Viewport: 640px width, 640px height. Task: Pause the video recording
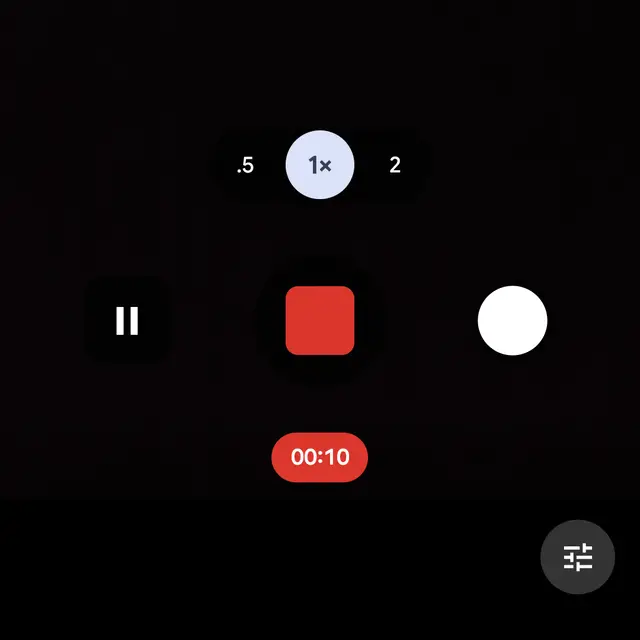[127, 321]
